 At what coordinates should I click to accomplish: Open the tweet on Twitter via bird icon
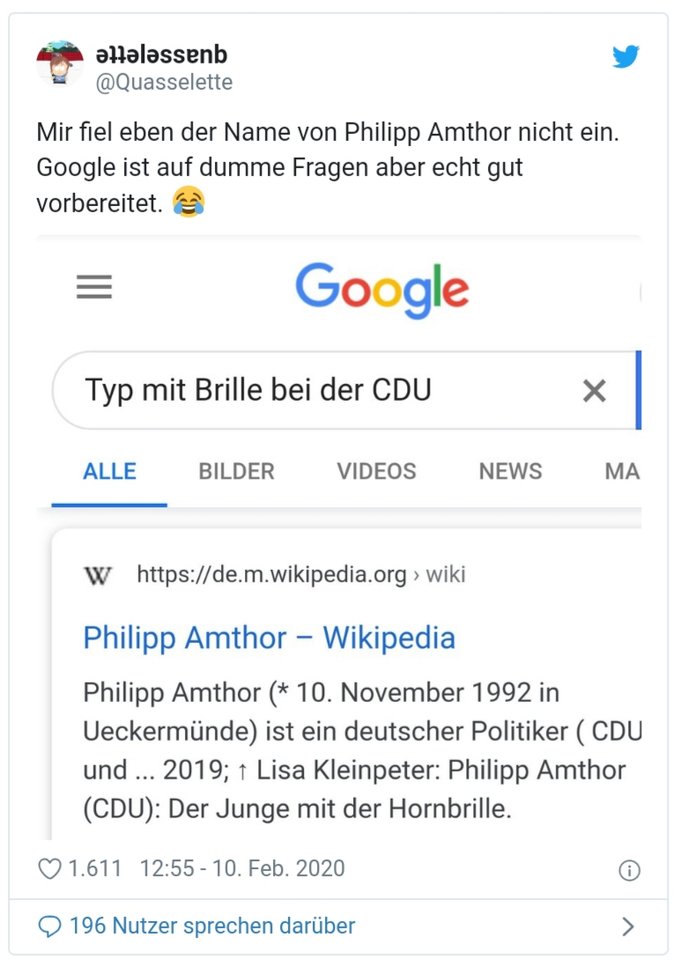[626, 57]
